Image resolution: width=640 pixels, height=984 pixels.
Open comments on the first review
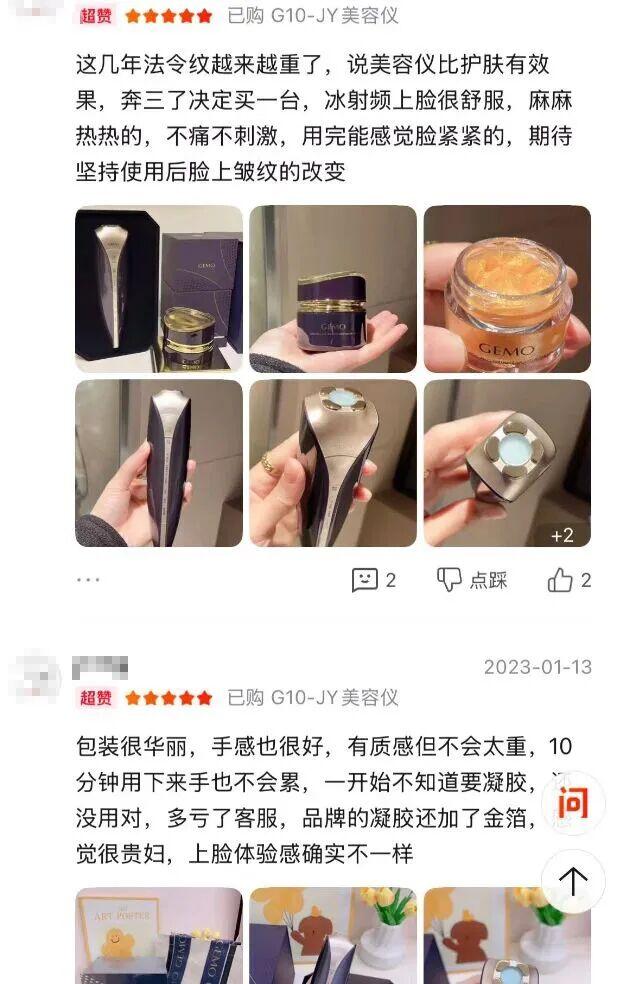tap(373, 580)
